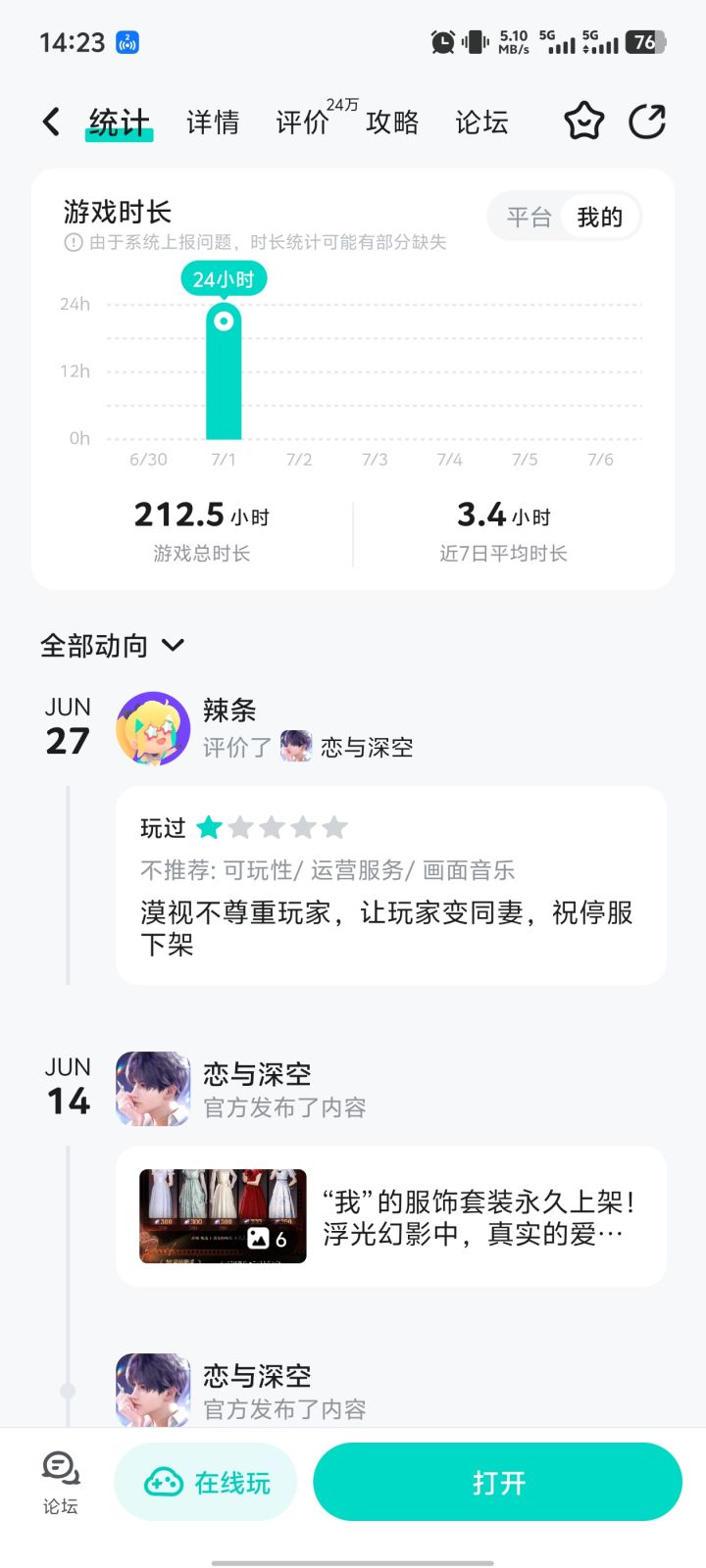Image resolution: width=706 pixels, height=1568 pixels.
Task: Expand the 全部动向 dropdown
Action: [x=112, y=646]
